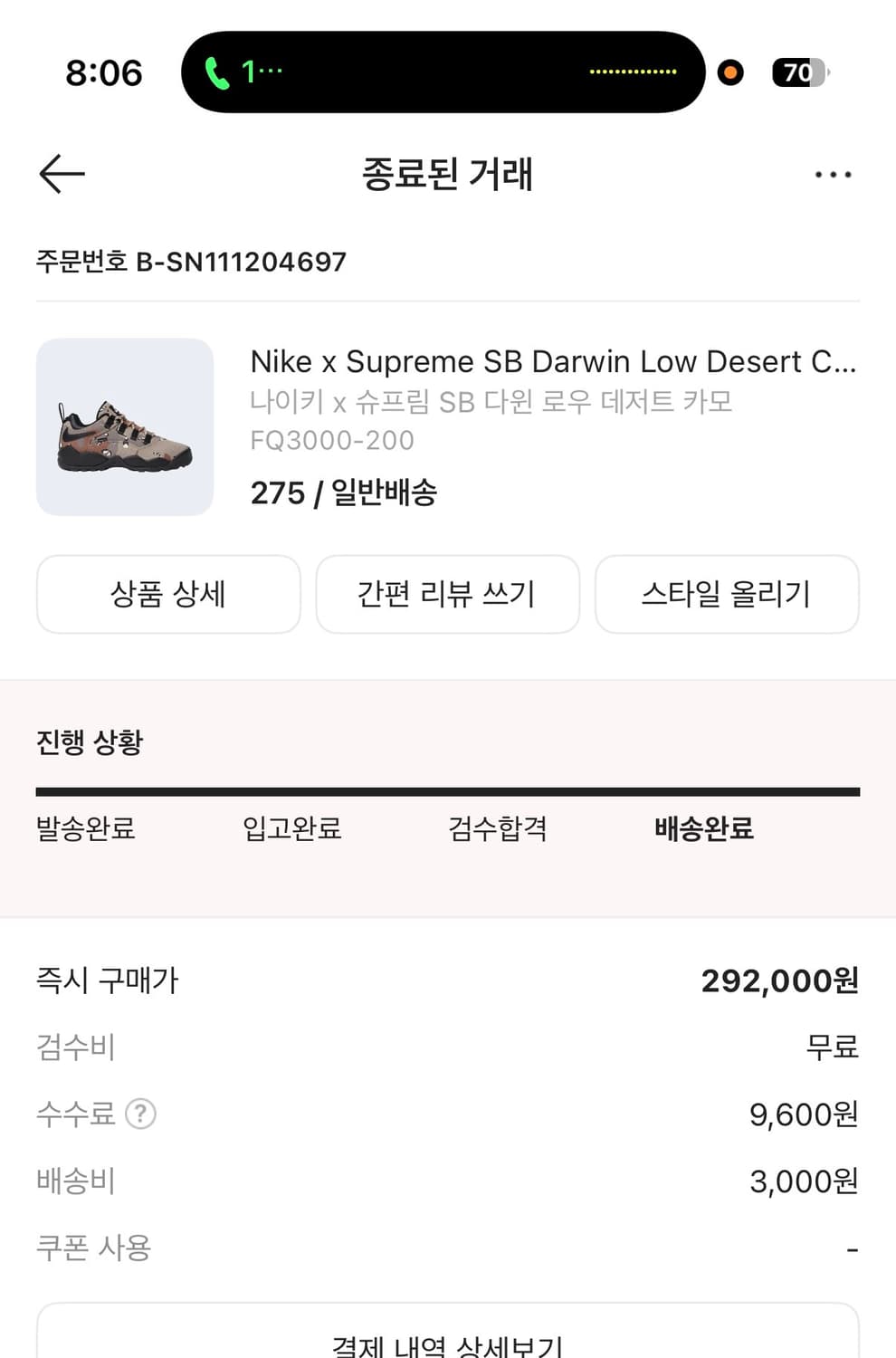Select the 입고완료 arrival step

click(x=291, y=828)
